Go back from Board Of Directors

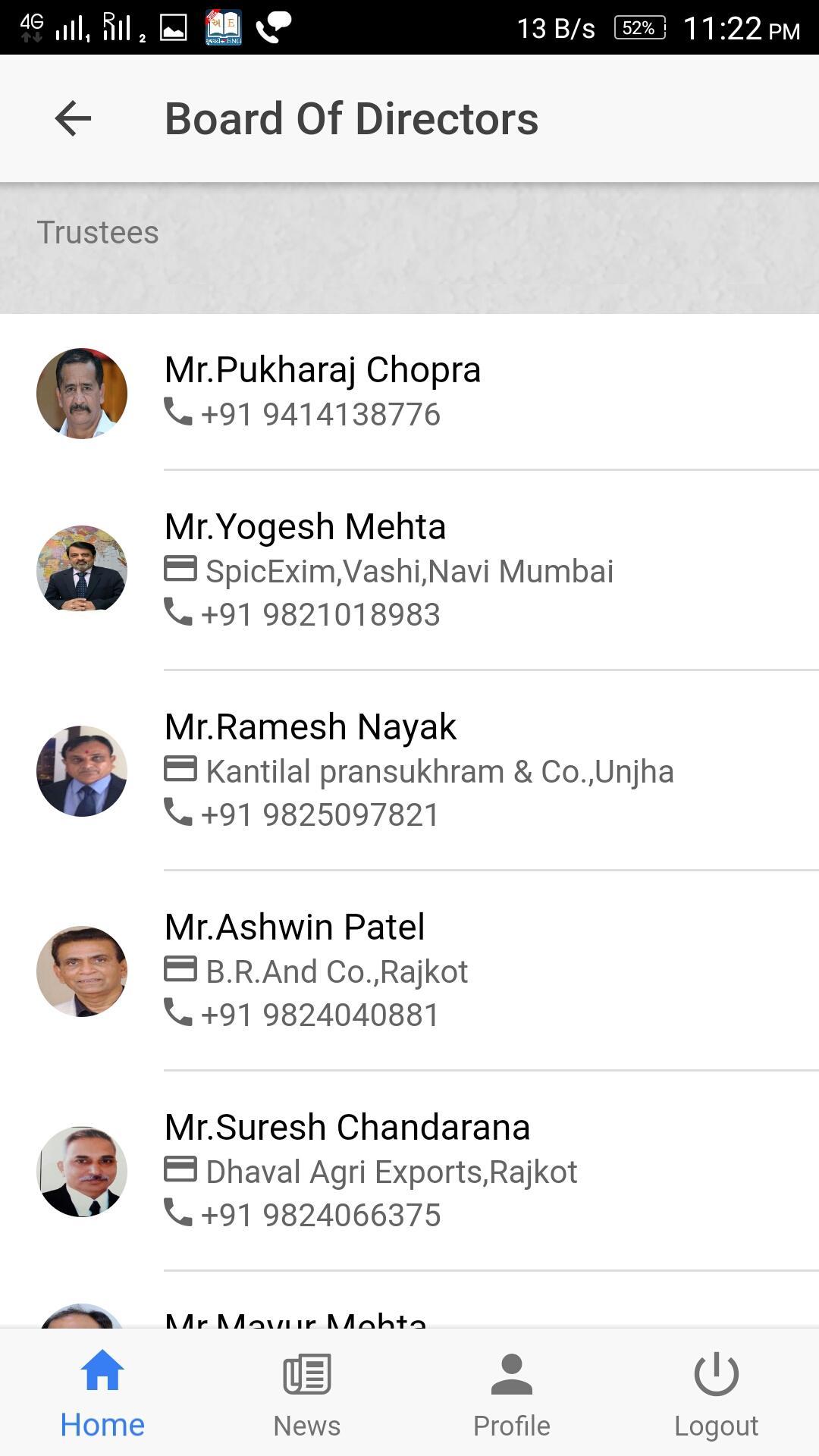pyautogui.click(x=74, y=119)
